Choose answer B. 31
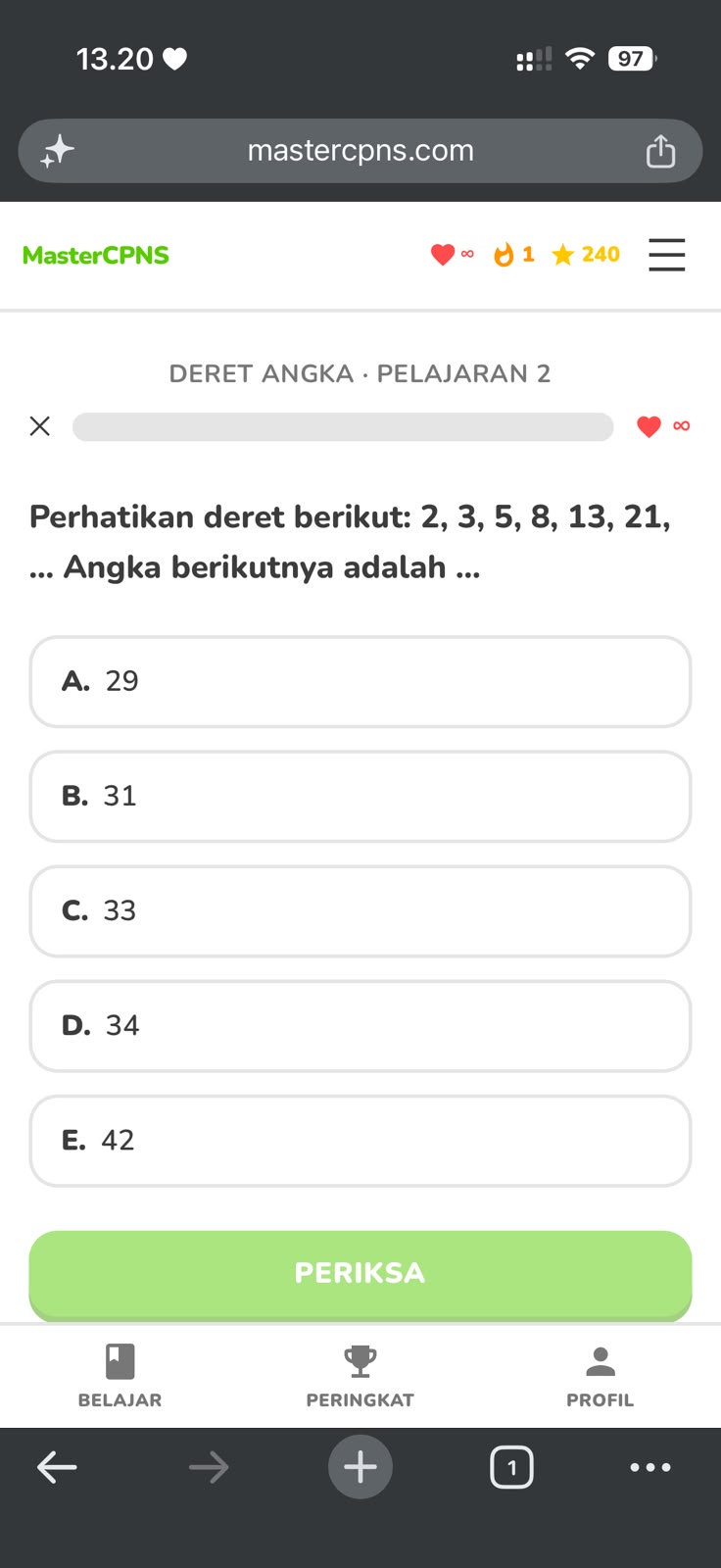The height and width of the screenshot is (1568, 721). [360, 797]
